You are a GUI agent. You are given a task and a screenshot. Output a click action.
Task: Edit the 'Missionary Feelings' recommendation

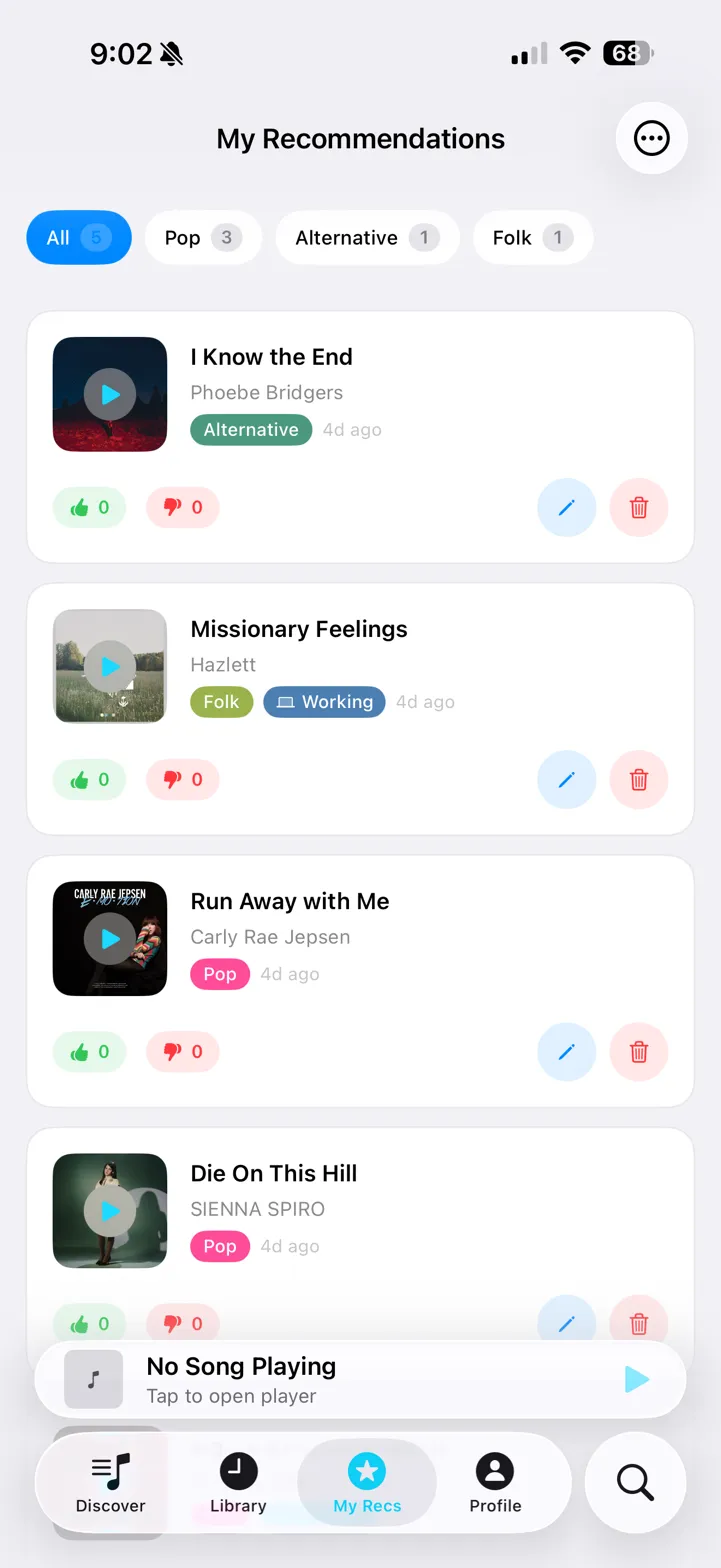(566, 780)
